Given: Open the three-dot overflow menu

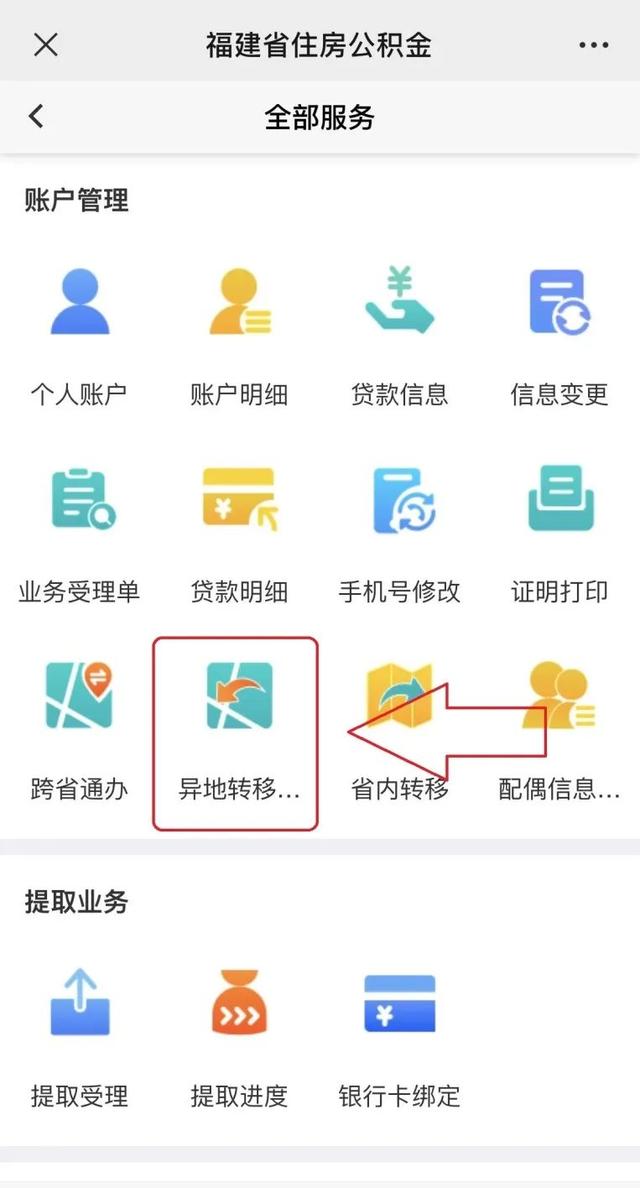Looking at the screenshot, I should [593, 45].
